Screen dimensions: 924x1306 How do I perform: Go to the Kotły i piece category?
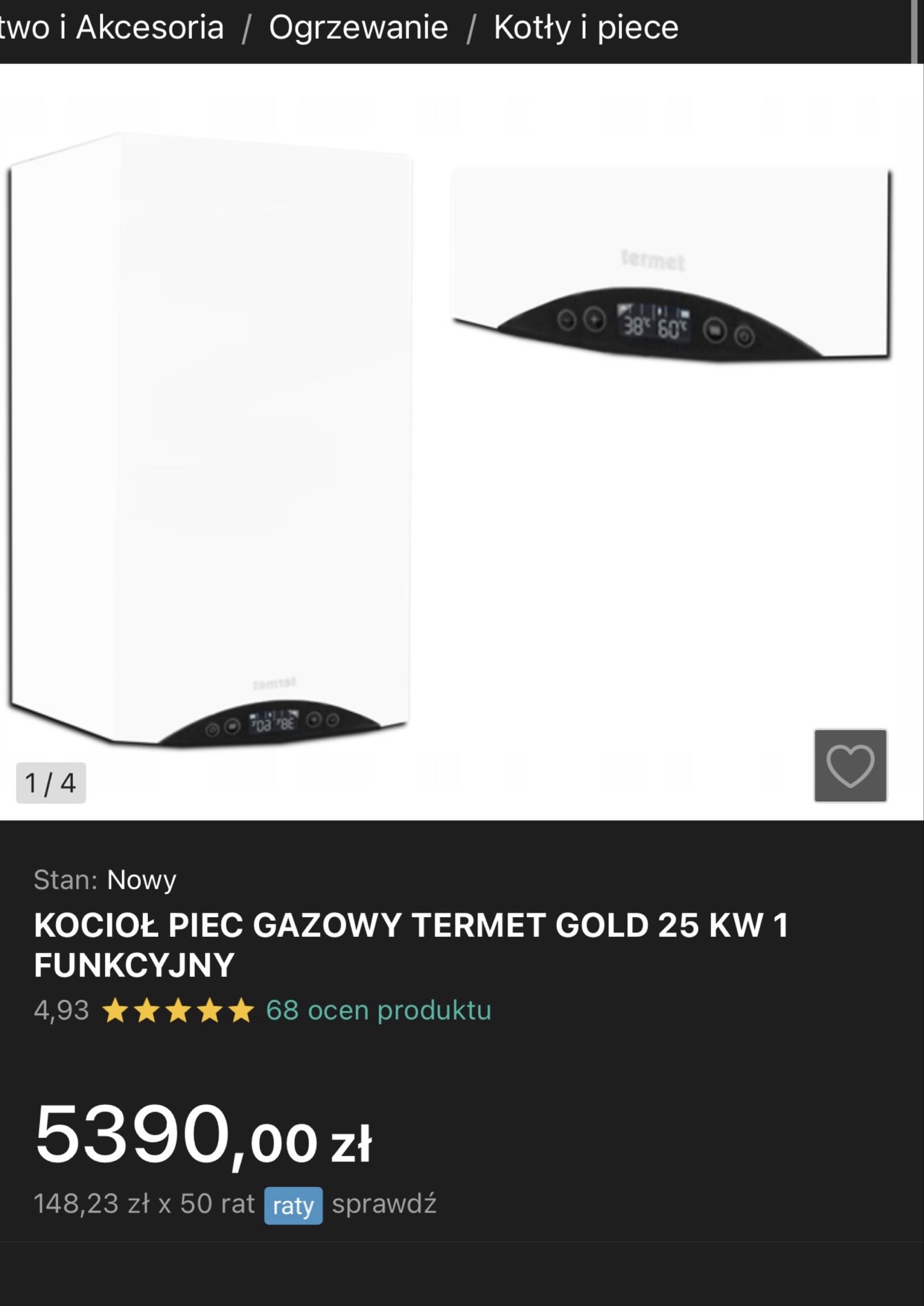(586, 28)
